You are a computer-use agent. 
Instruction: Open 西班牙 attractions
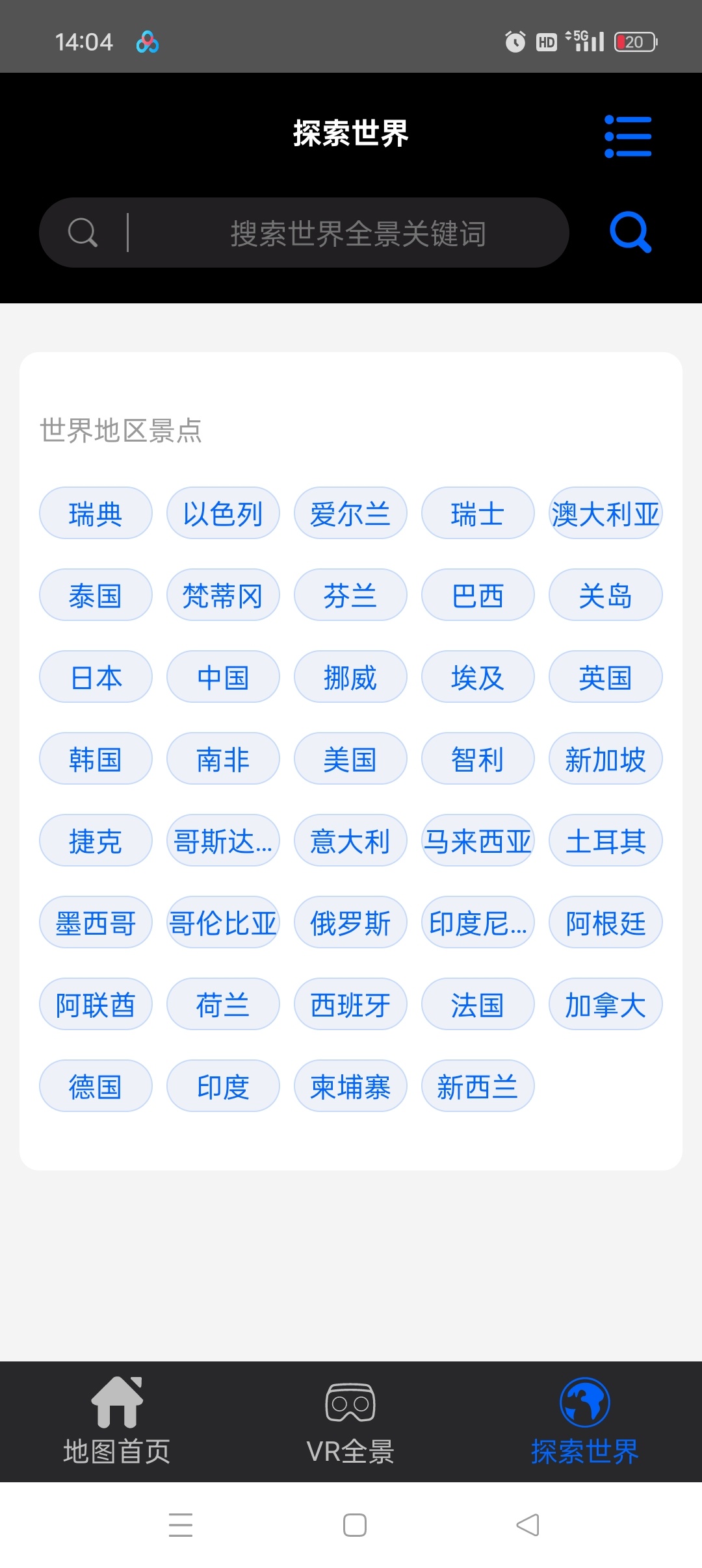(350, 1005)
